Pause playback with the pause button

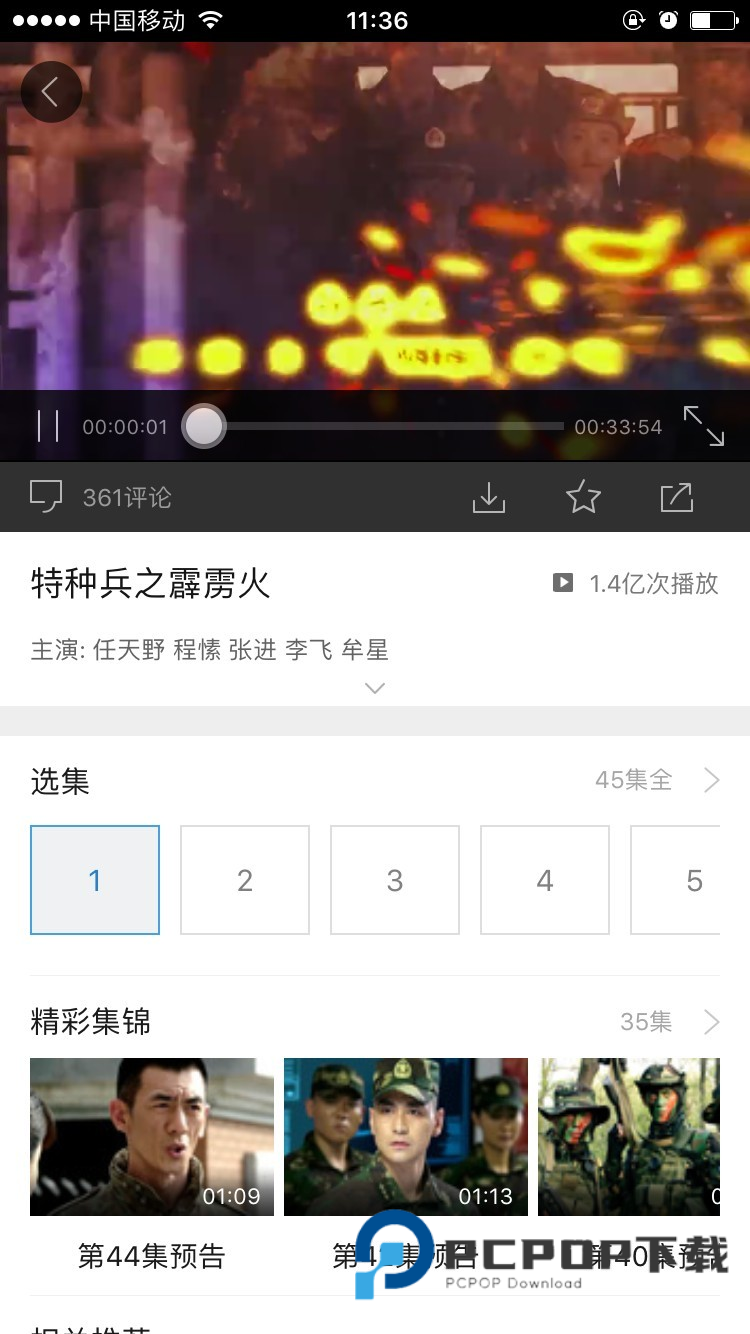48,425
